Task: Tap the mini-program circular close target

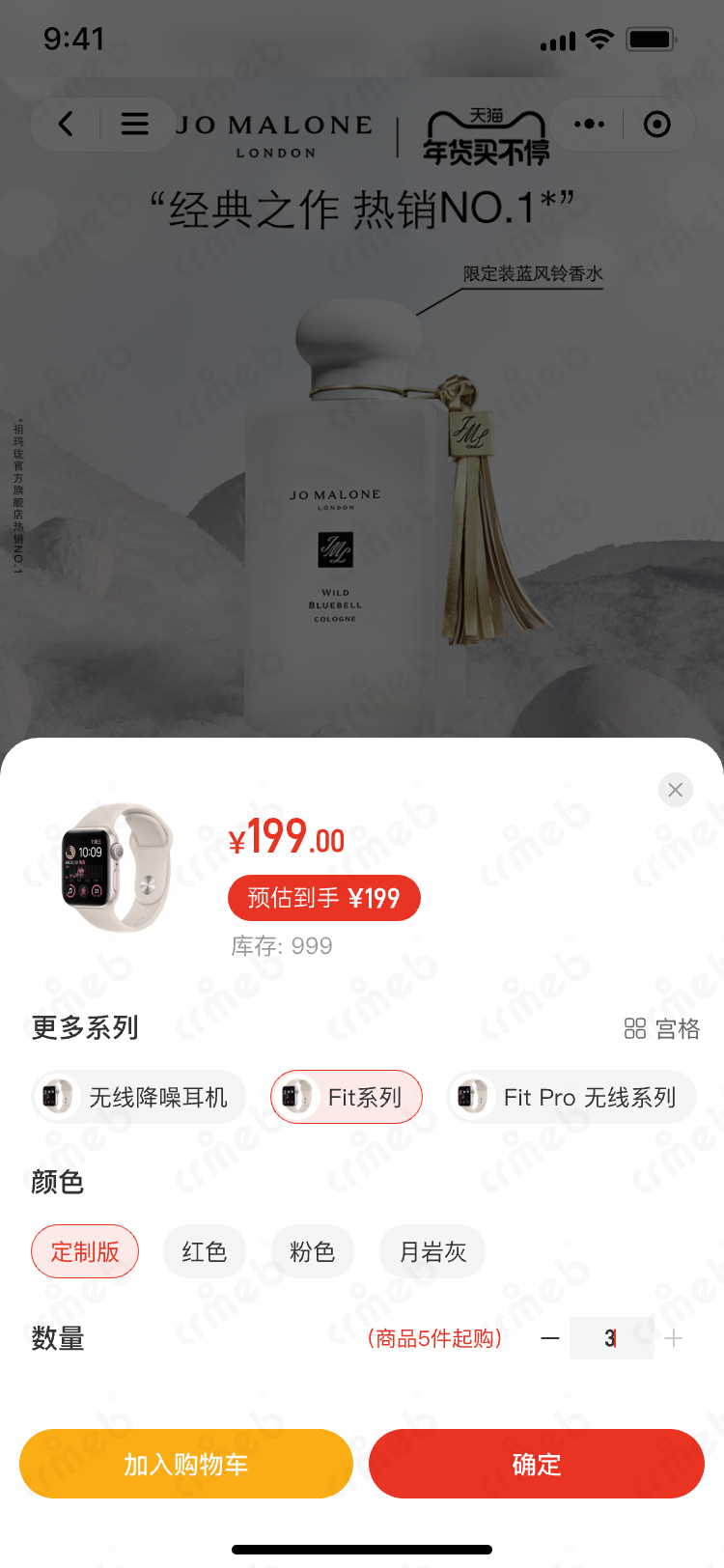Action: pos(657,124)
